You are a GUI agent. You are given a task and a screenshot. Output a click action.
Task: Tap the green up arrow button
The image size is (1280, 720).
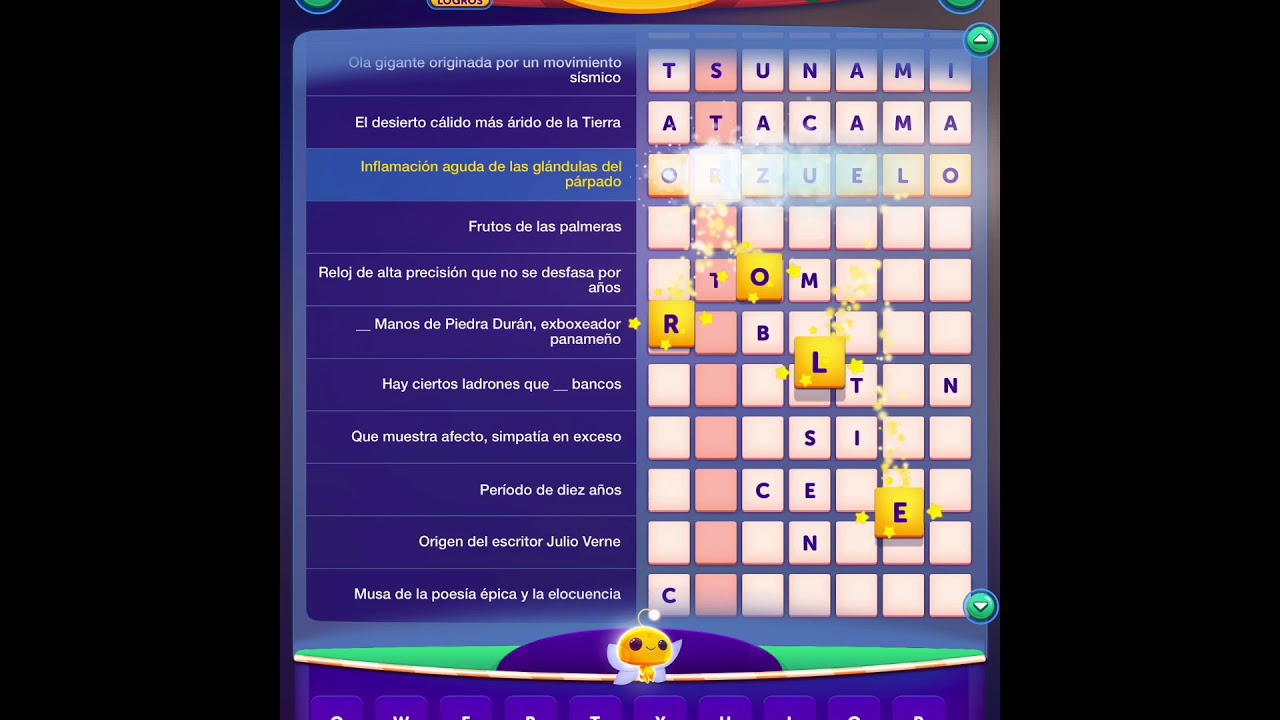[x=980, y=40]
